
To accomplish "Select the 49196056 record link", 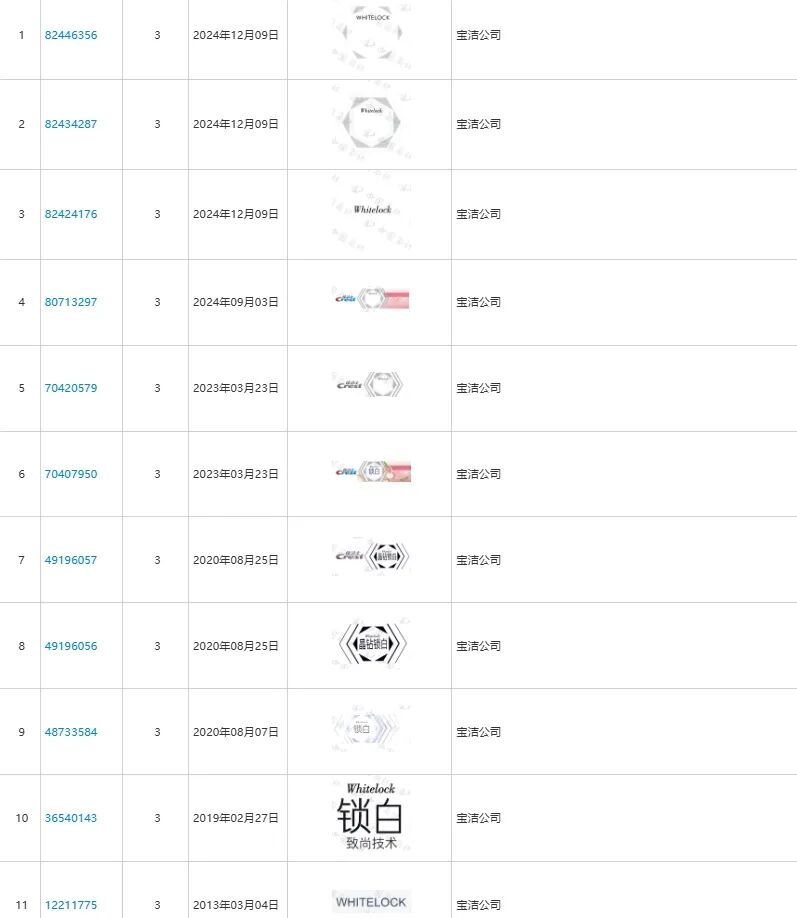I will point(71,646).
